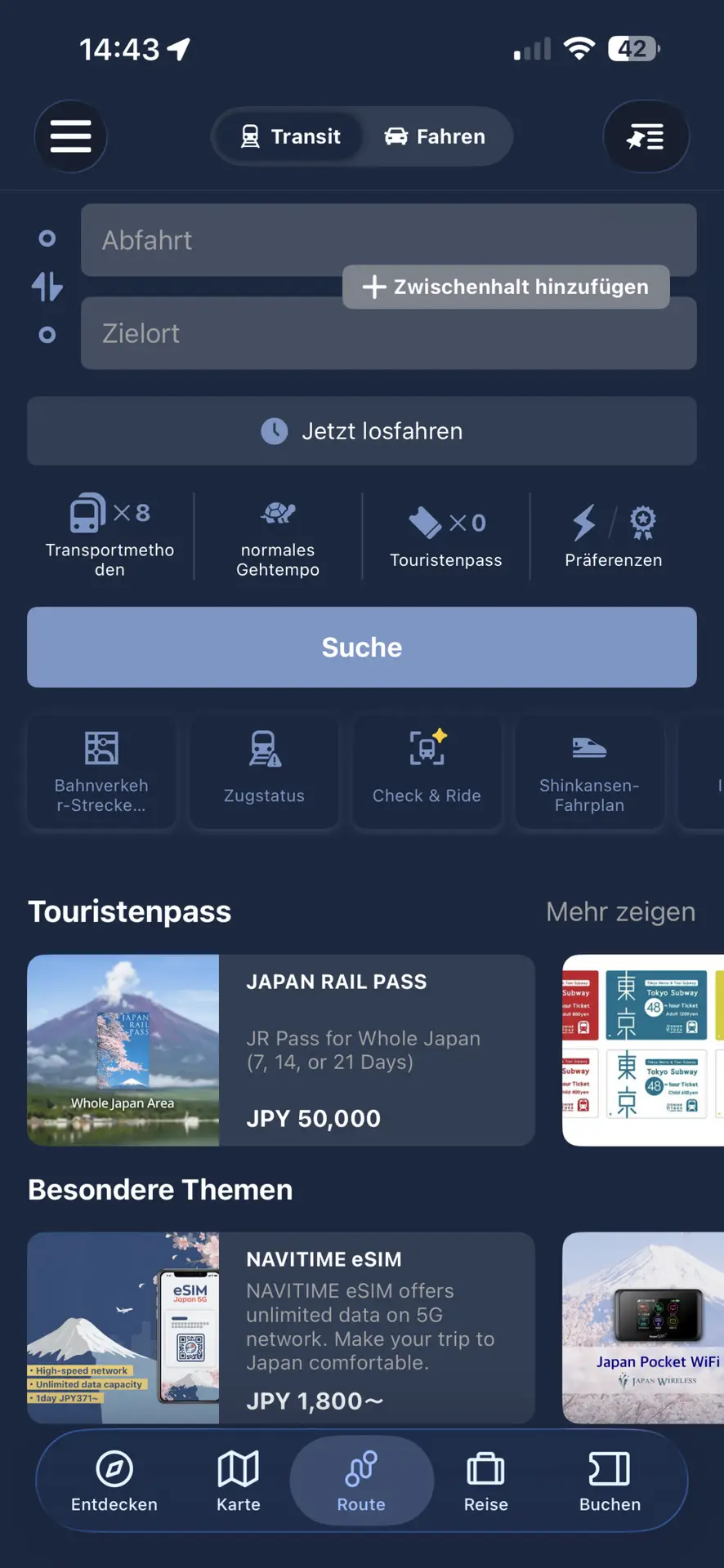Screen dimensions: 724x1568
Task: Change normales Gehtempo setting
Action: (278, 536)
